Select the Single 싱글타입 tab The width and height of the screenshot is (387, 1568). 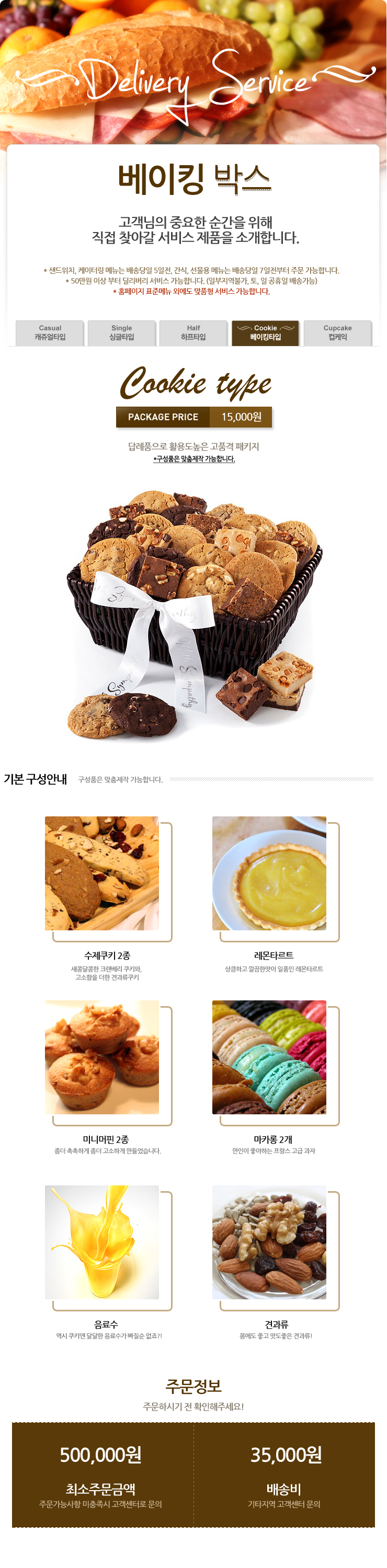click(x=121, y=332)
